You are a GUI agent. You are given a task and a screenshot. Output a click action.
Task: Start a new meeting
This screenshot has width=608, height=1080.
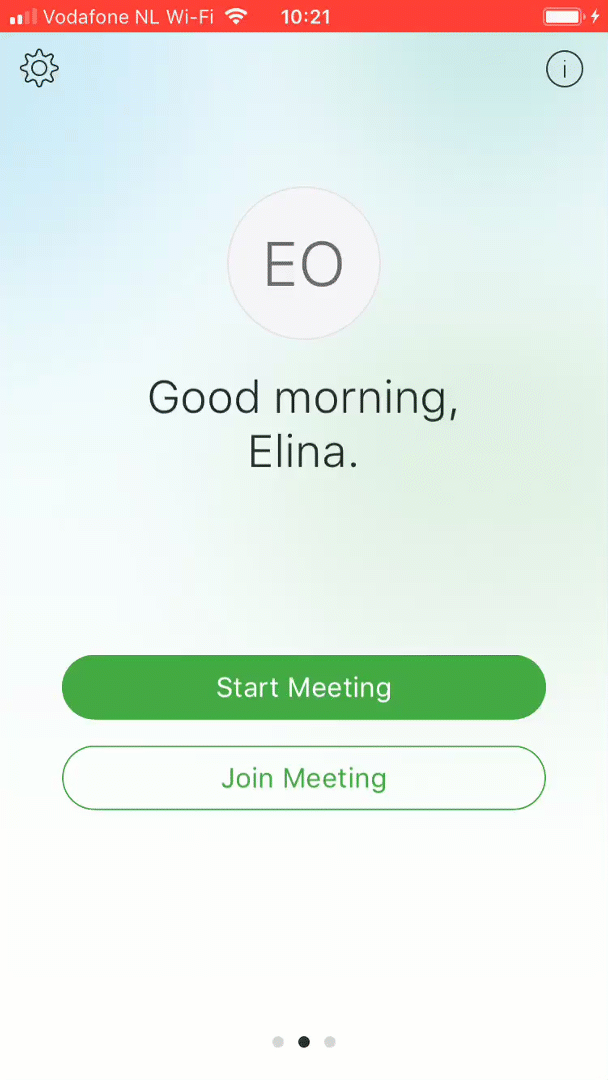(304, 688)
